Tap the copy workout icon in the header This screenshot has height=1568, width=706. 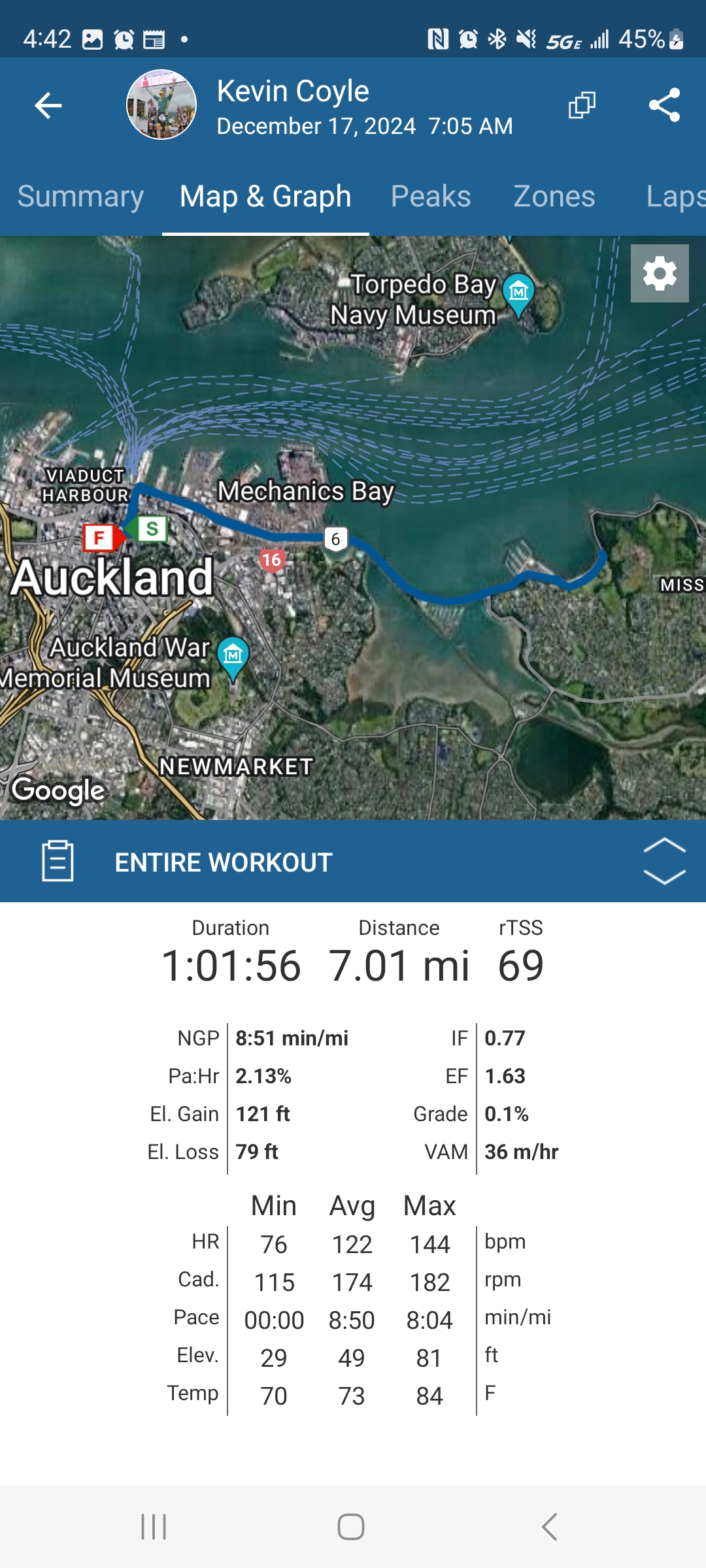[x=582, y=105]
